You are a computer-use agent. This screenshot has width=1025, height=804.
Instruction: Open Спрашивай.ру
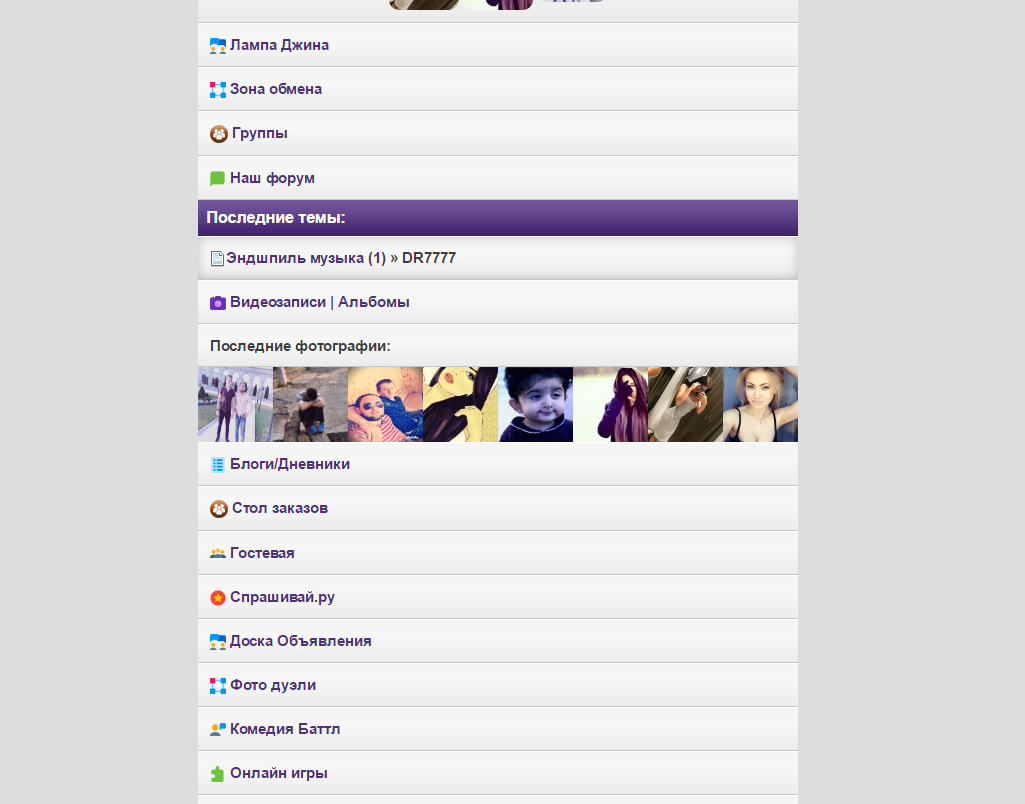[282, 597]
